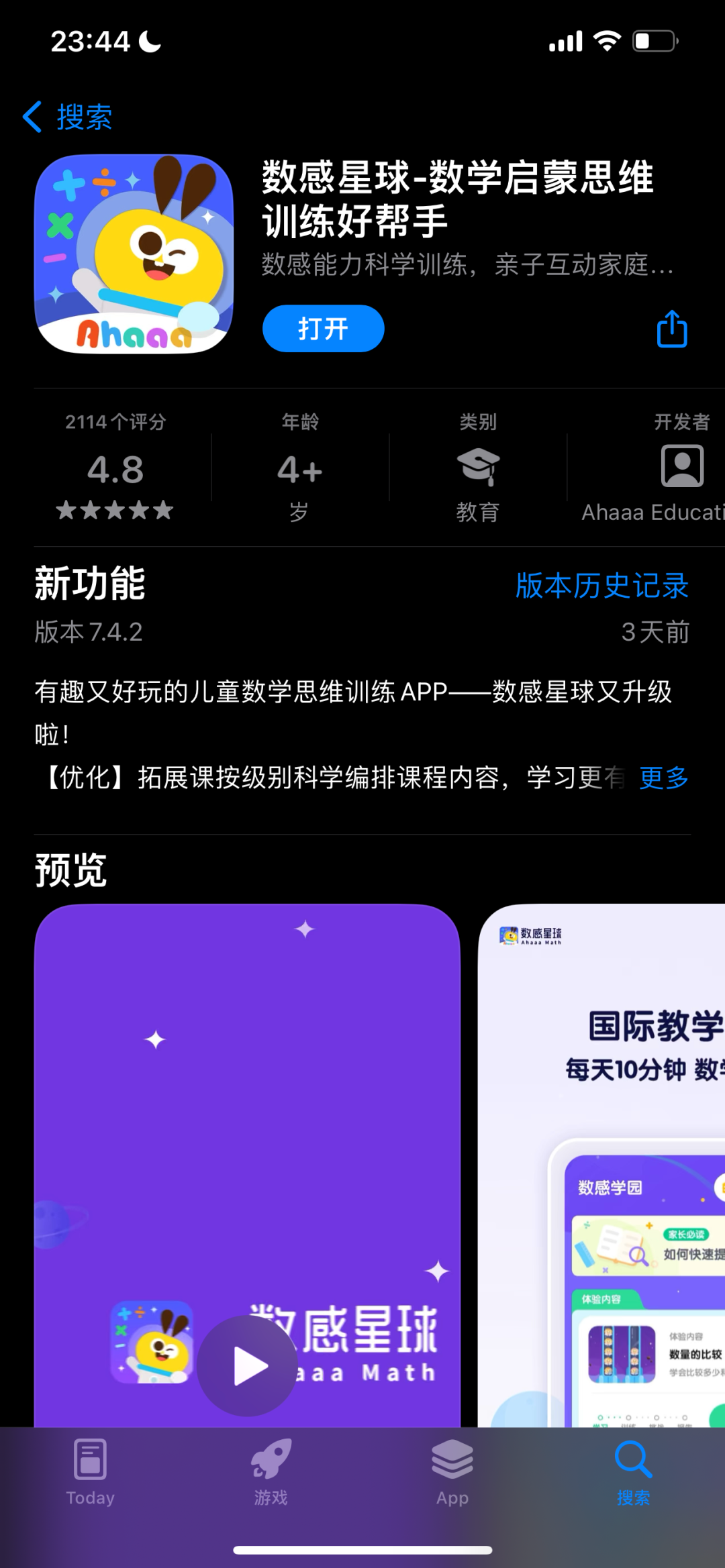Select the 搜索 tab in bottom bar

pyautogui.click(x=634, y=1472)
